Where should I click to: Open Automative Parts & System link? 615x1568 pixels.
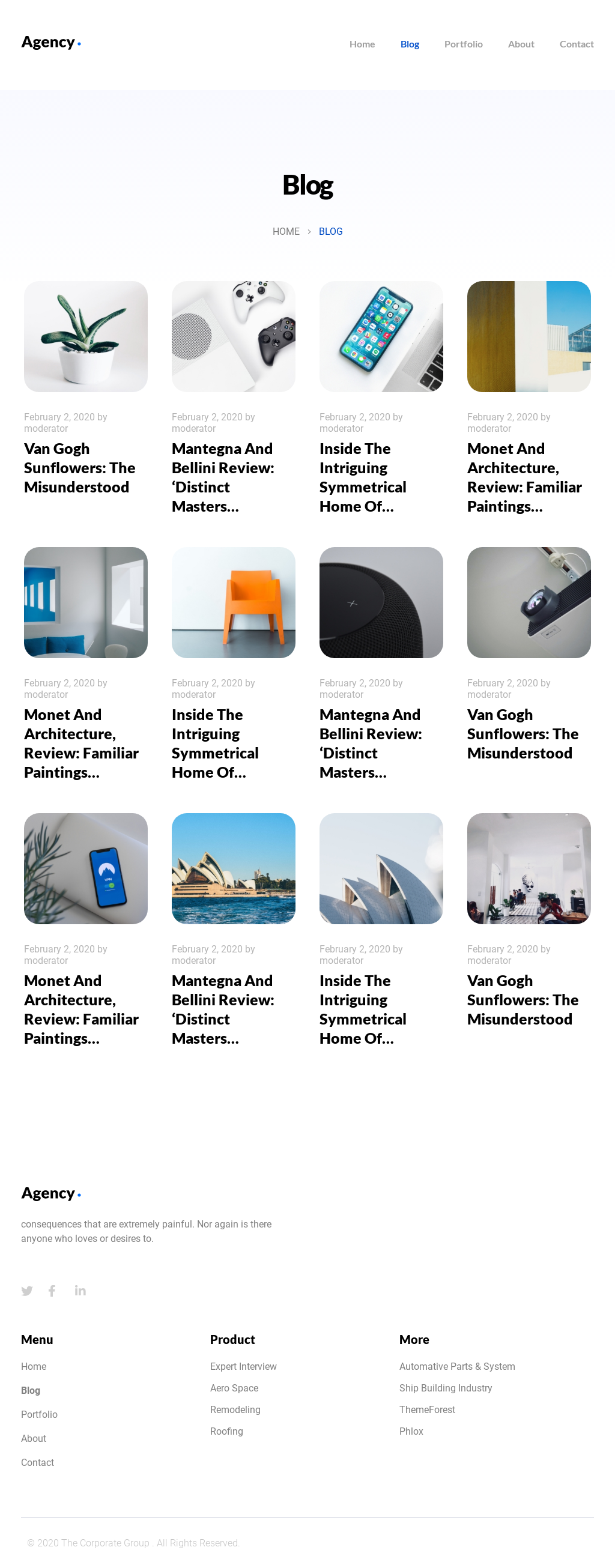pyautogui.click(x=456, y=1366)
